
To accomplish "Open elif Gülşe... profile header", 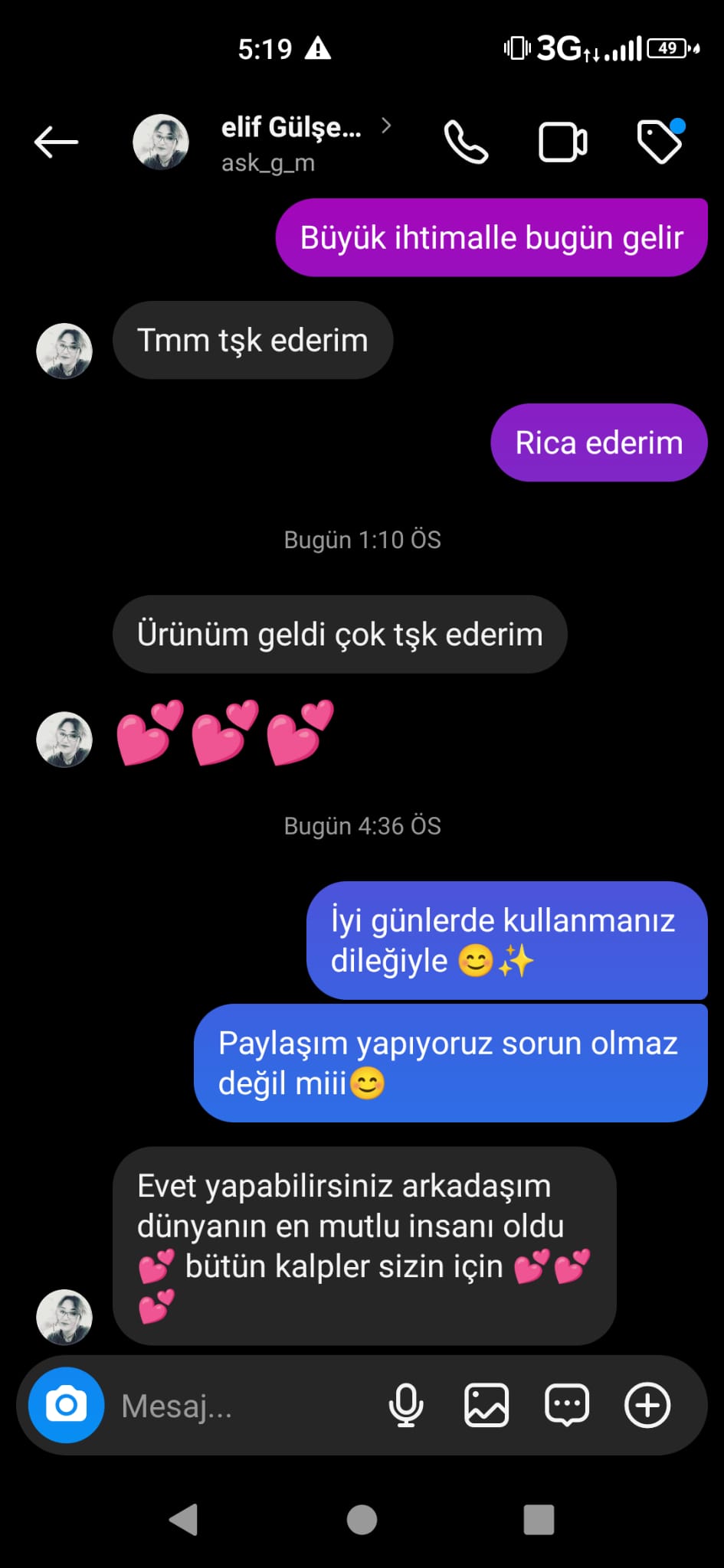I will 291,142.
